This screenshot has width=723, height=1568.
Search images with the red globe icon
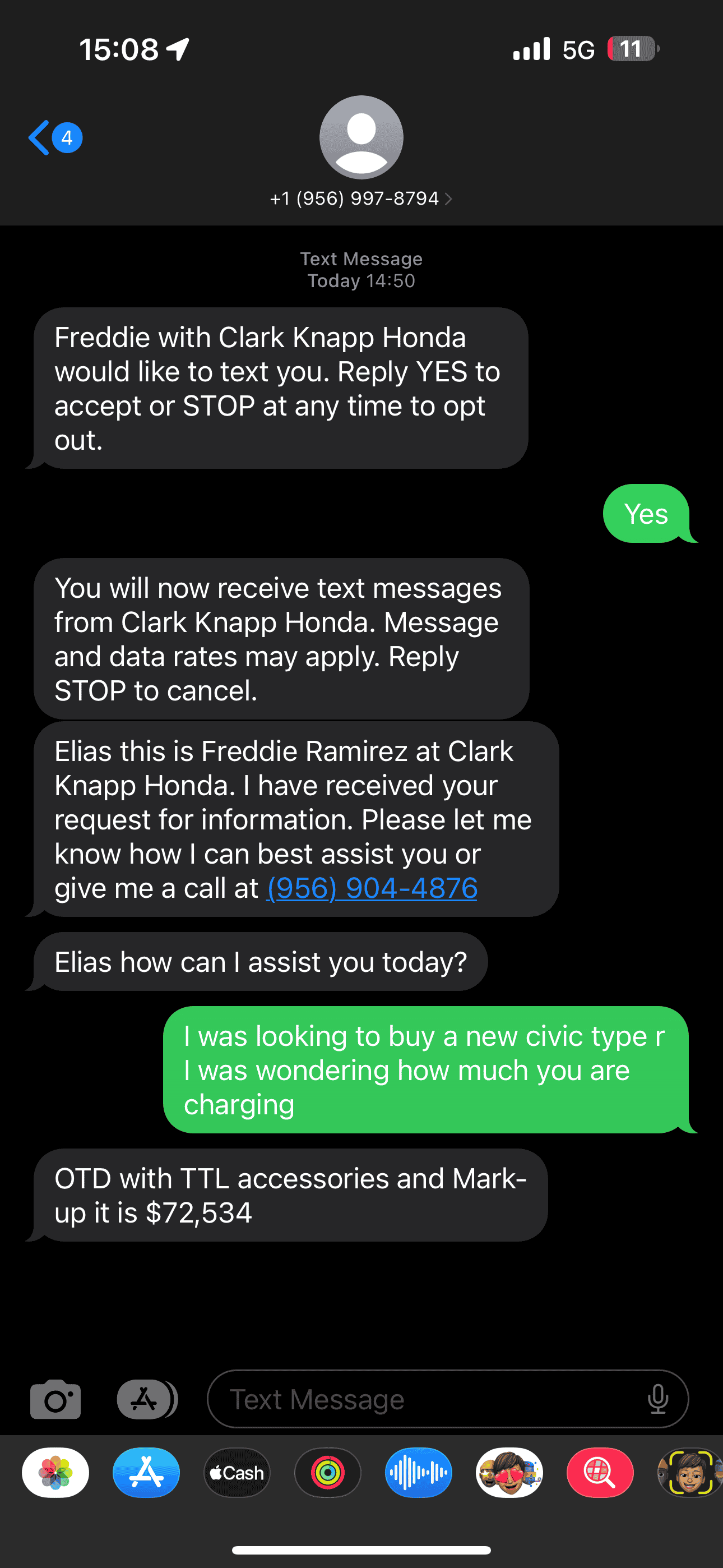600,1473
